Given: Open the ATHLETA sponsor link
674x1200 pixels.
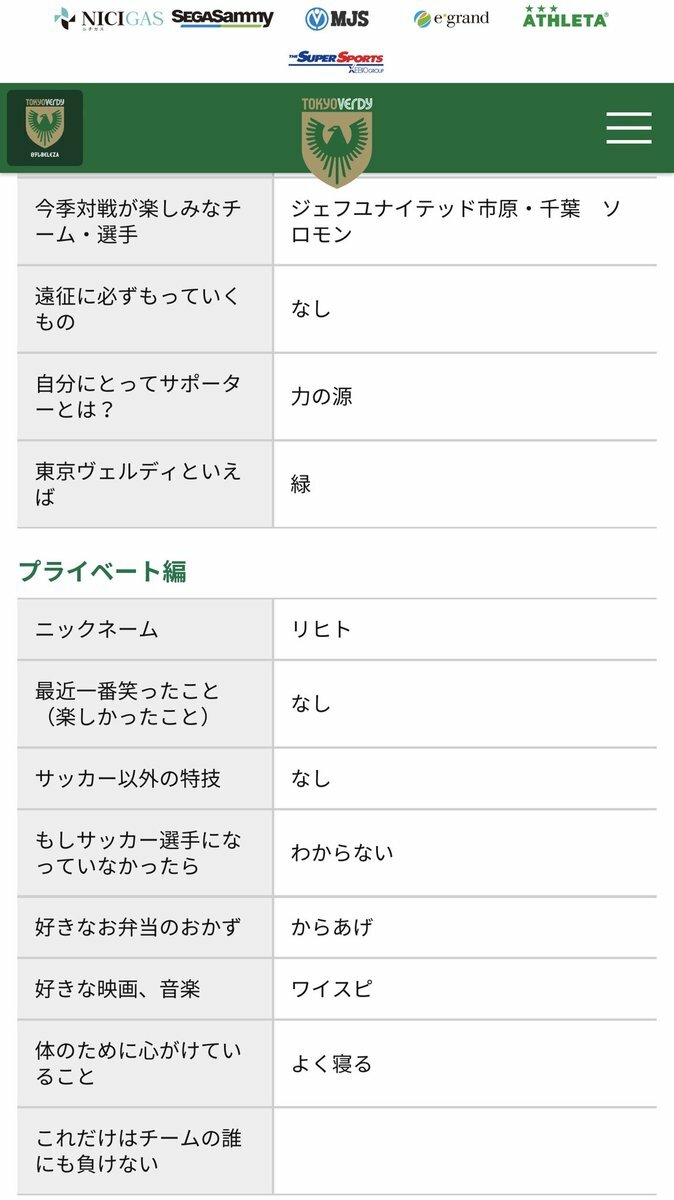Looking at the screenshot, I should 565,16.
